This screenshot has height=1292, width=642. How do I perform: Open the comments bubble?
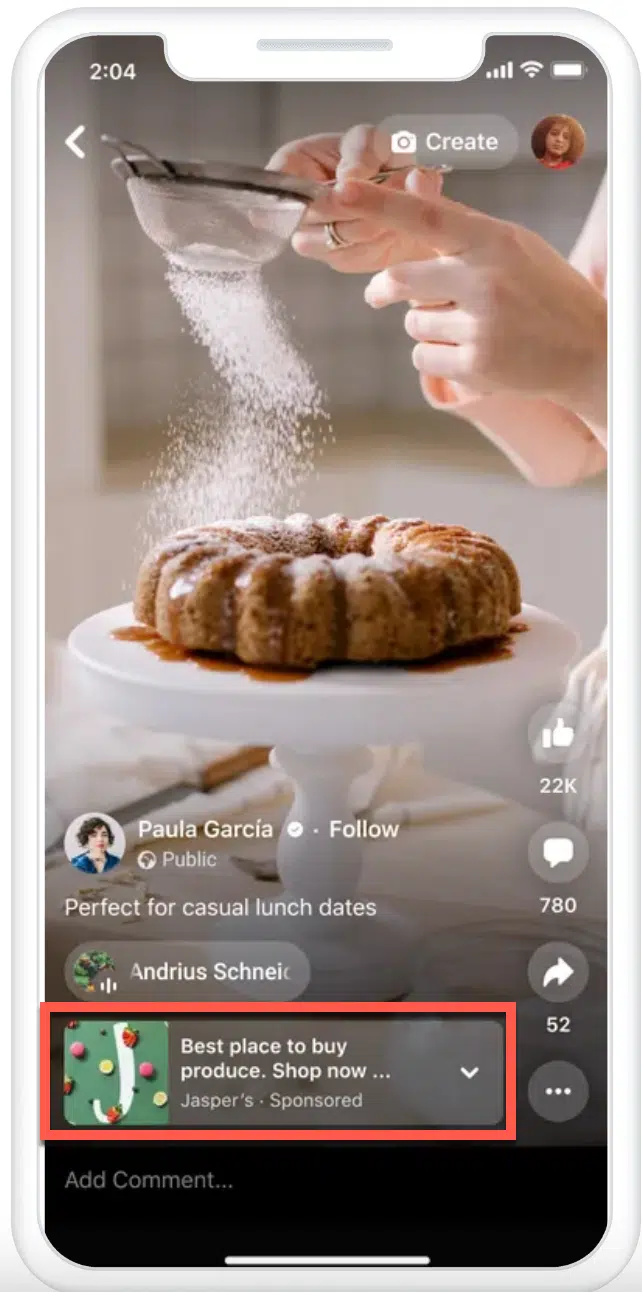point(558,853)
